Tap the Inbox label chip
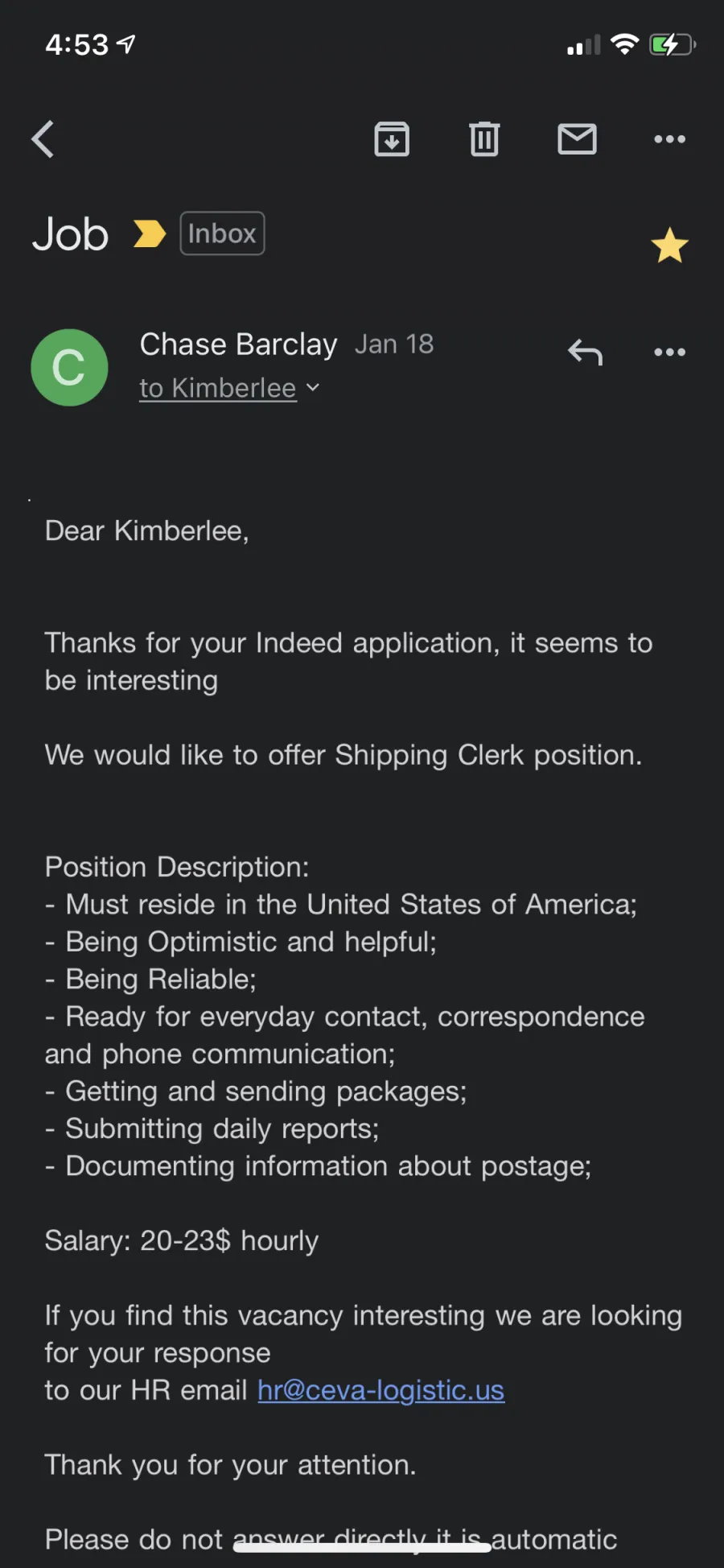The width and height of the screenshot is (724, 1568). (x=222, y=233)
